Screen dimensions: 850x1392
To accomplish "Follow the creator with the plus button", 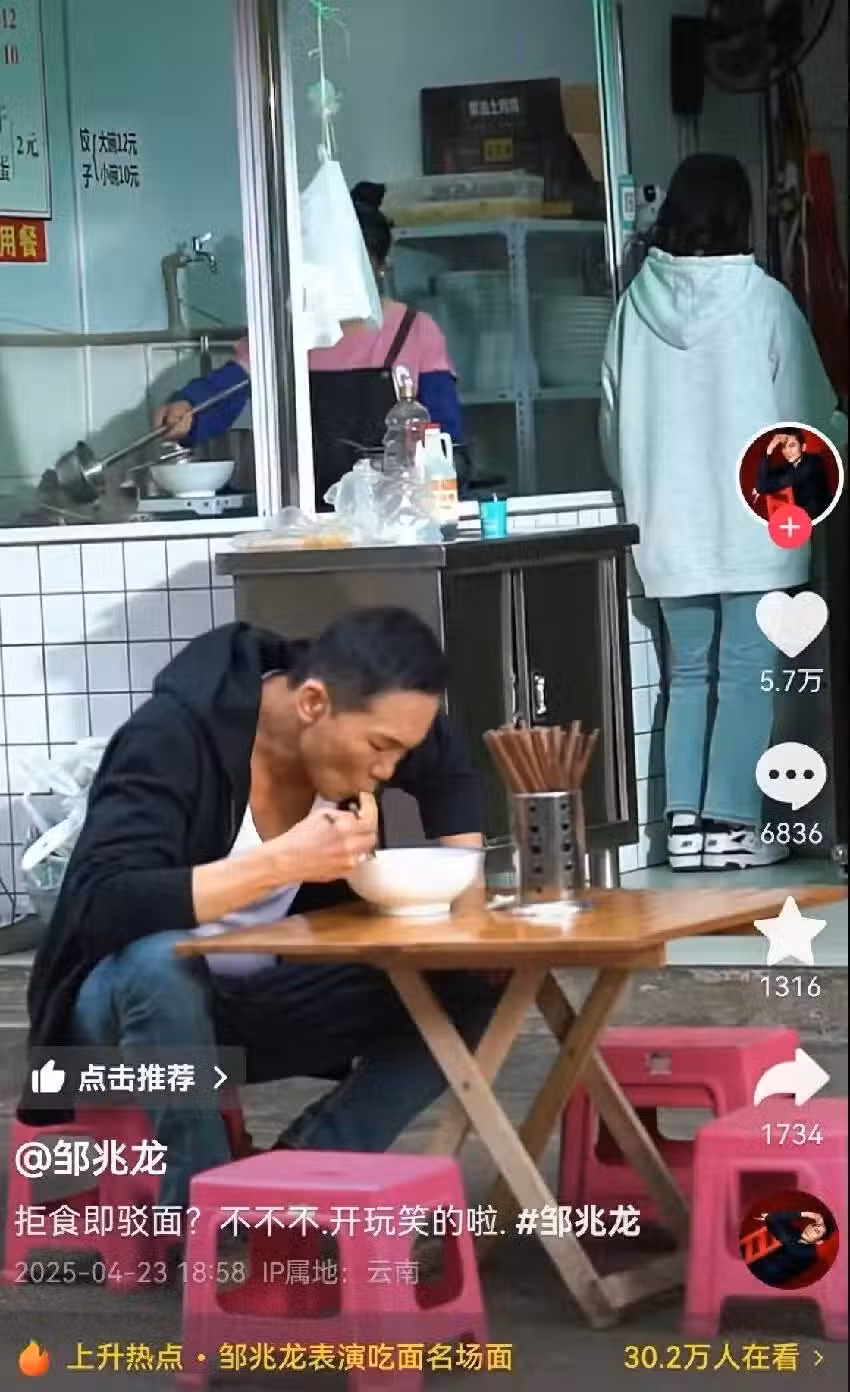I will pyautogui.click(x=790, y=527).
